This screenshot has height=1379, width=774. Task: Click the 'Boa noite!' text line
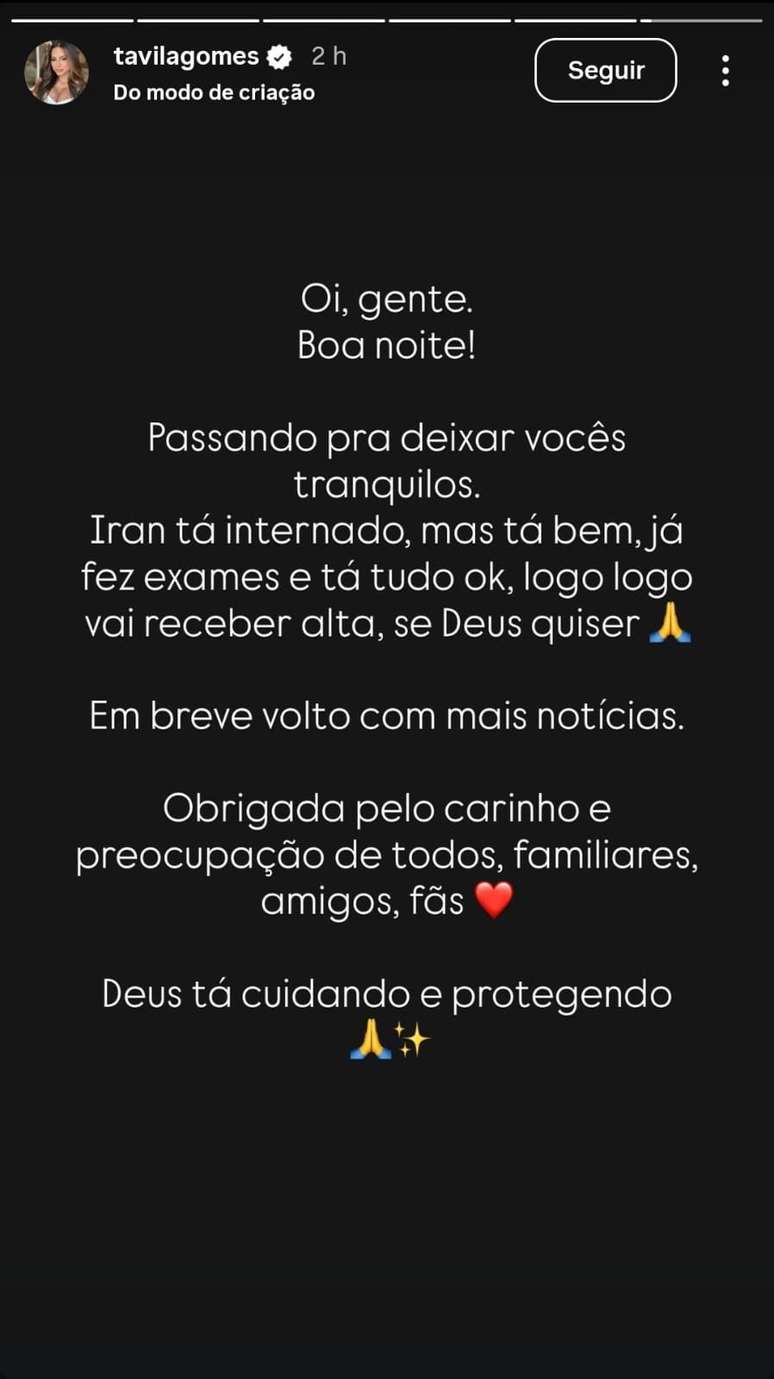click(387, 345)
